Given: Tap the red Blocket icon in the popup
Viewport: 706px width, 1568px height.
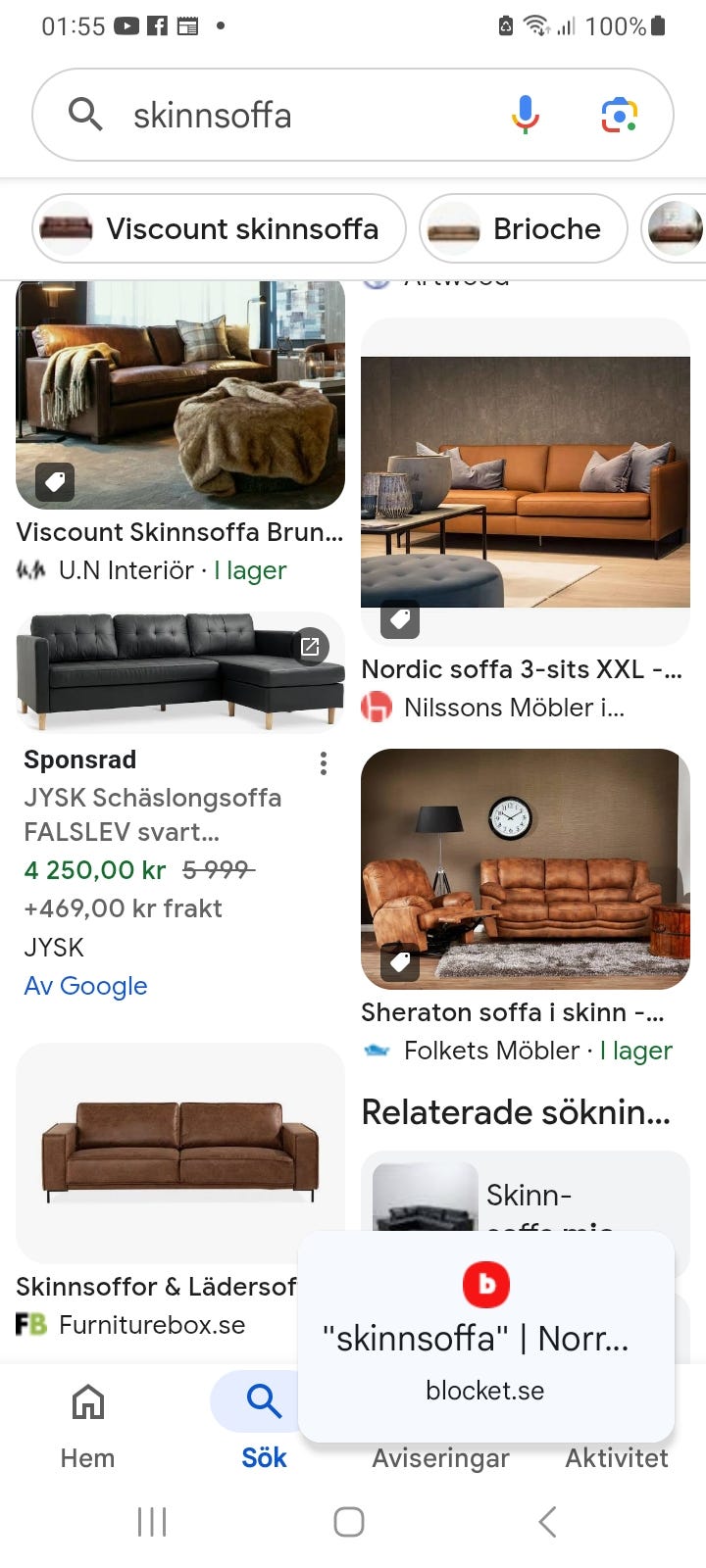Looking at the screenshot, I should coord(485,1285).
